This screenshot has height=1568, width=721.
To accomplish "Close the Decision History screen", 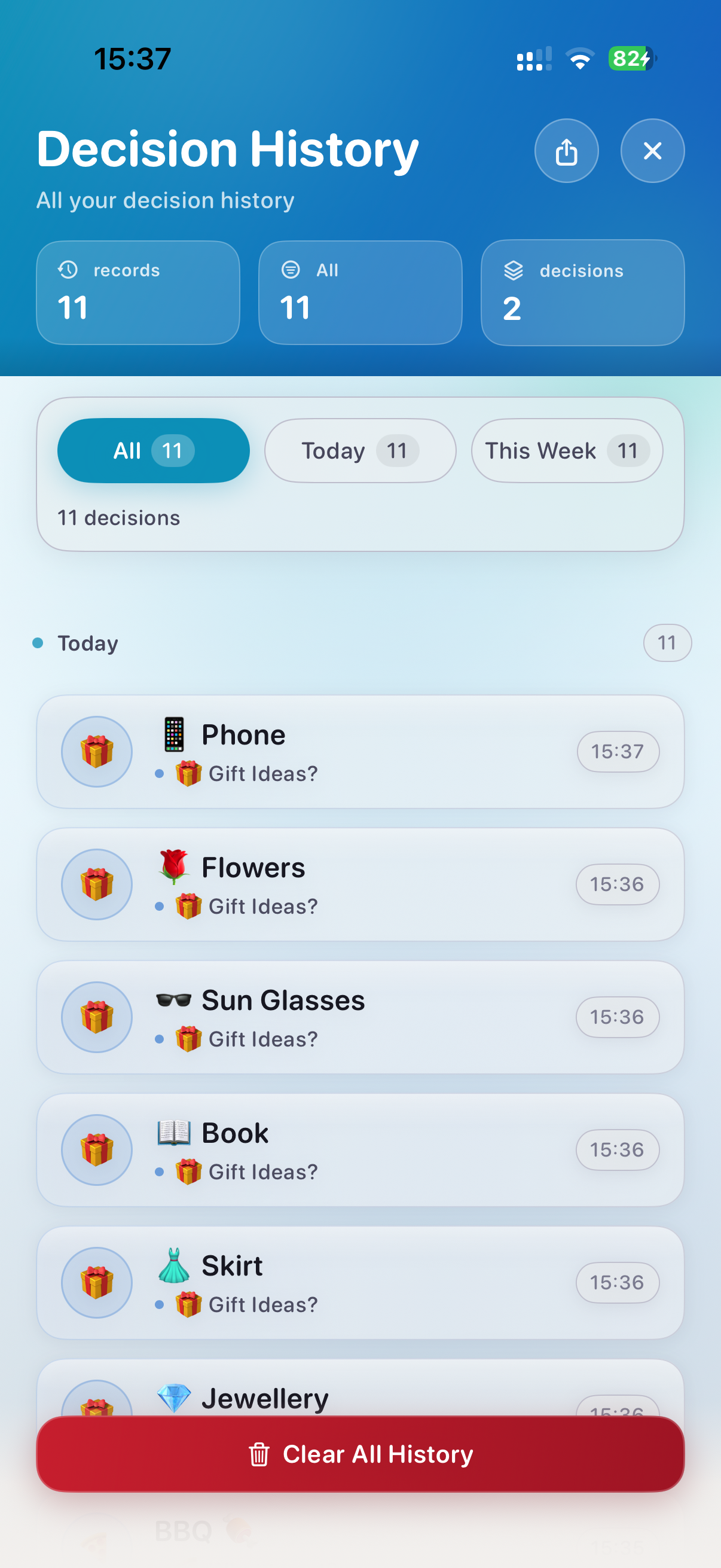I will (652, 151).
